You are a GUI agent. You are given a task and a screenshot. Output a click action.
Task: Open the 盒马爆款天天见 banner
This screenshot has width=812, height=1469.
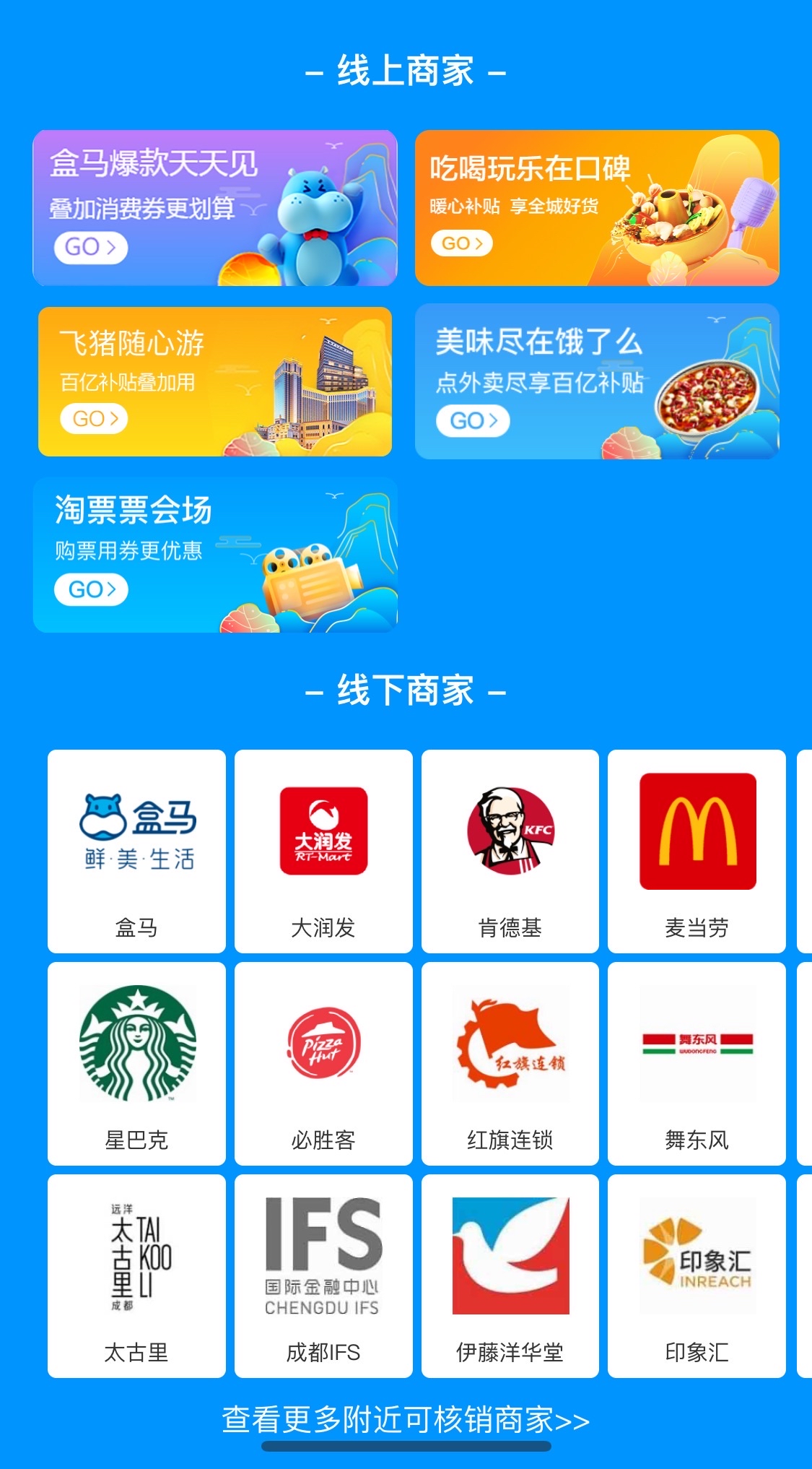(x=215, y=208)
